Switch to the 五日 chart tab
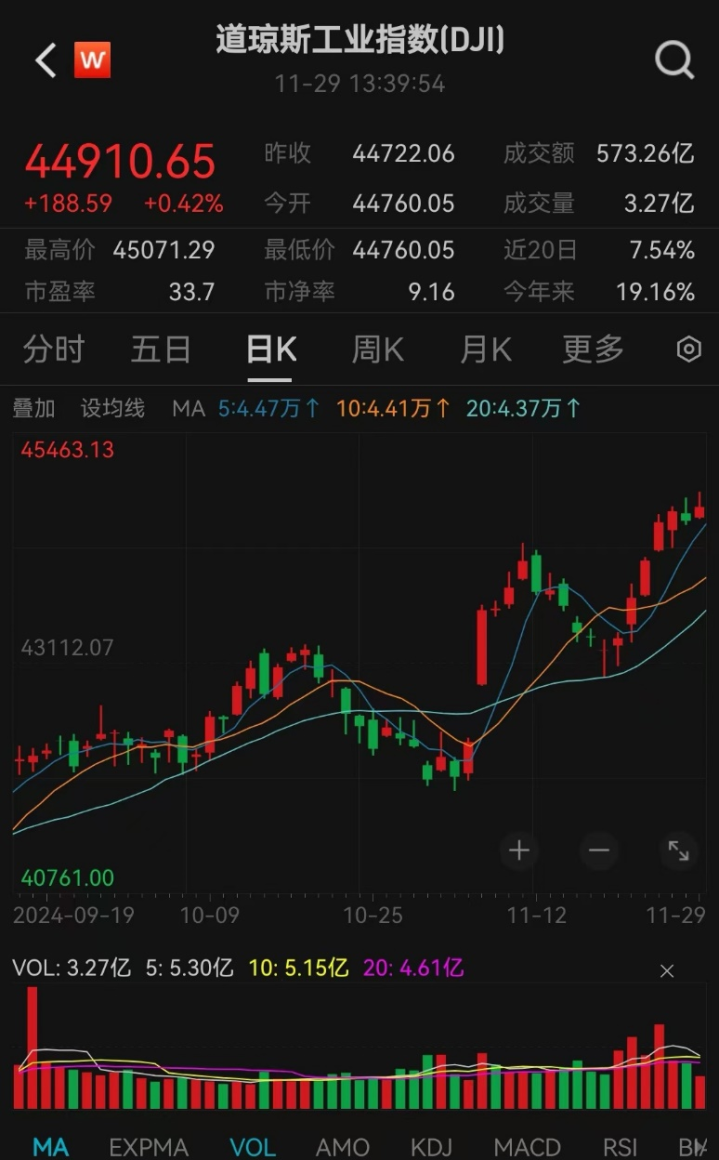This screenshot has height=1160, width=719. click(161, 349)
